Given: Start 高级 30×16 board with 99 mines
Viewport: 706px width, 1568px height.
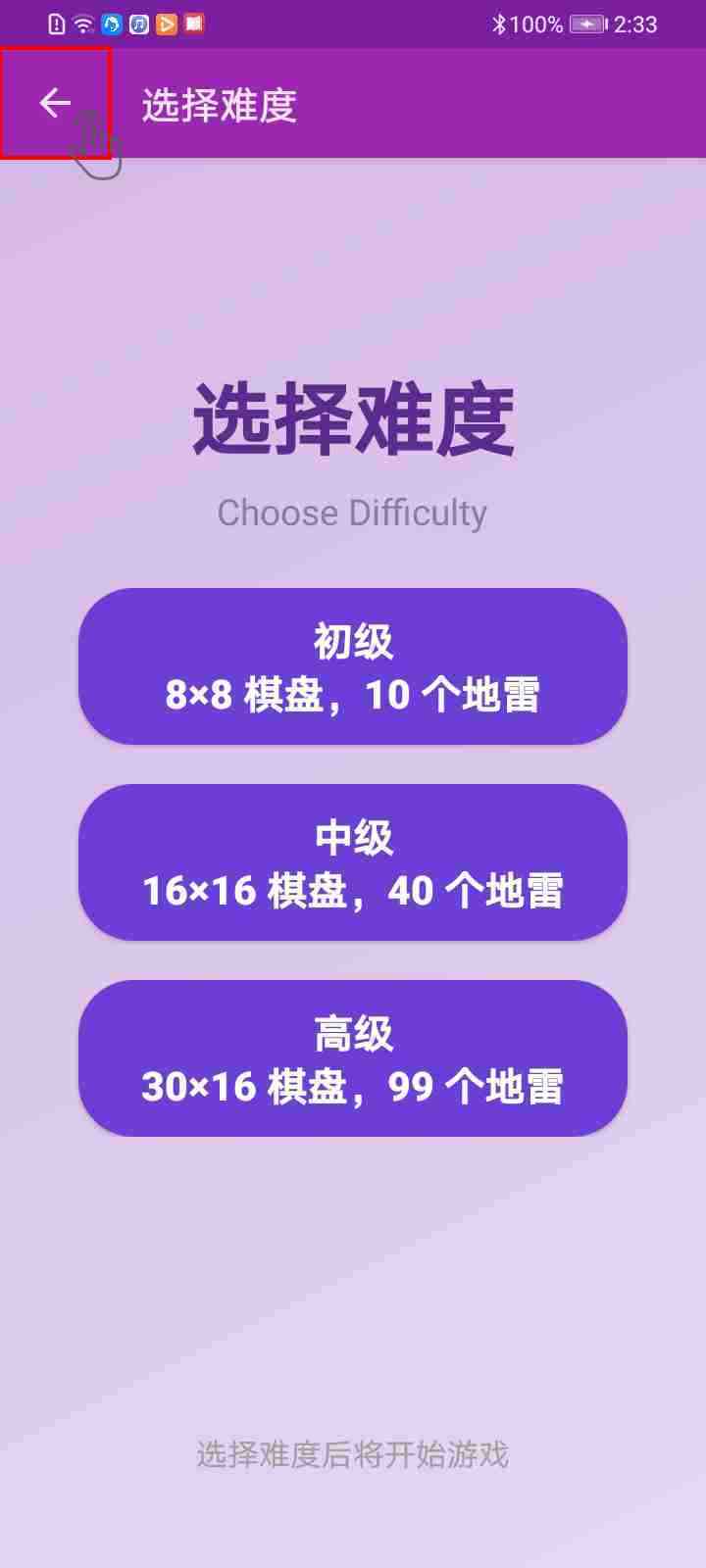Looking at the screenshot, I should coord(353,1058).
